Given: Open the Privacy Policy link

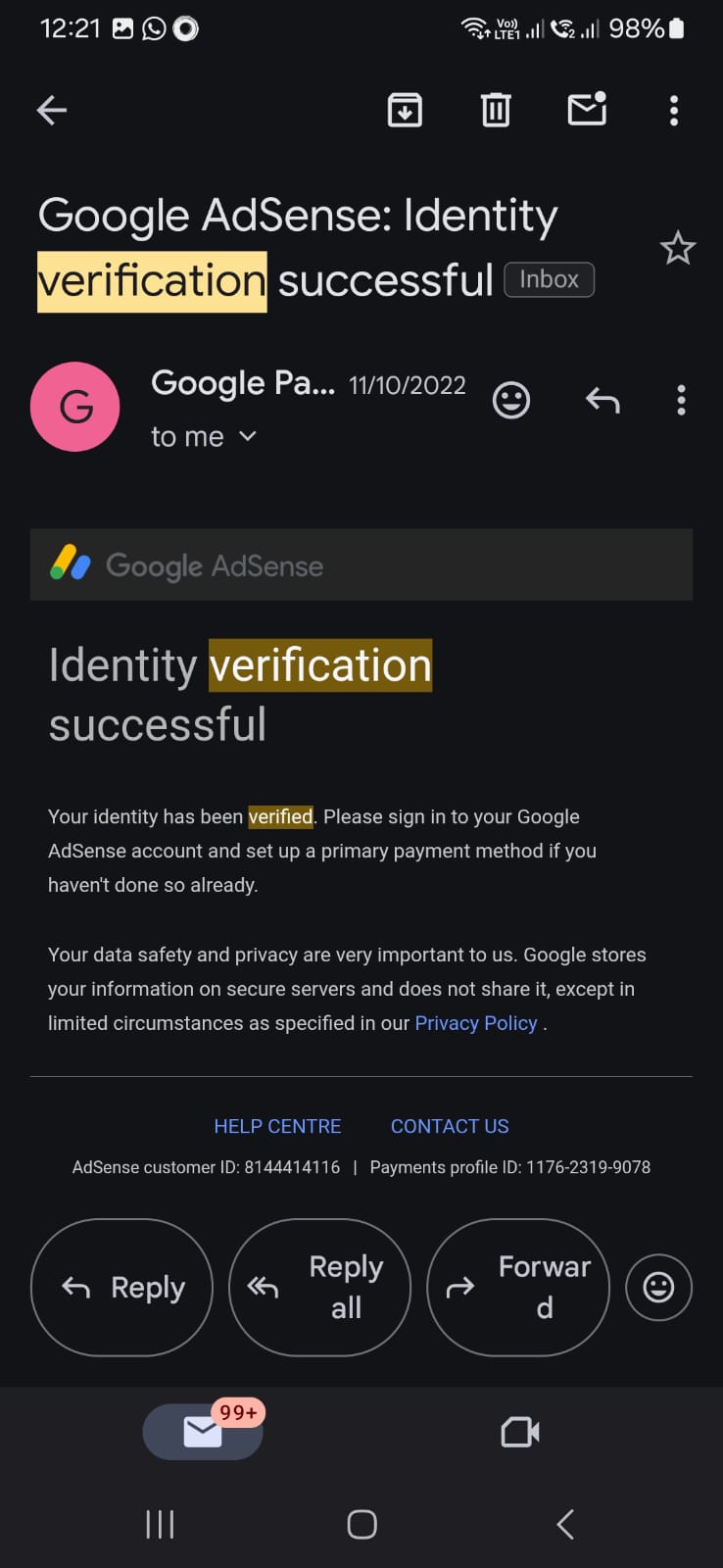Looking at the screenshot, I should 476,1023.
